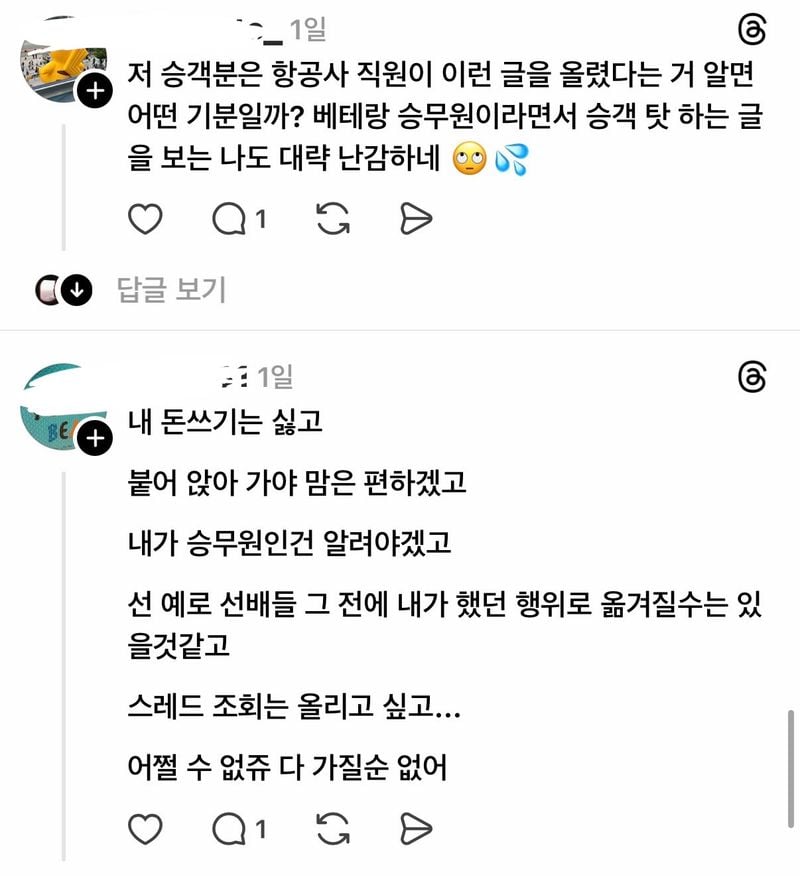Like the post starting with "내 돈쓰기는 싫고"
Viewport: 800px width, 876px height.
pyautogui.click(x=146, y=829)
